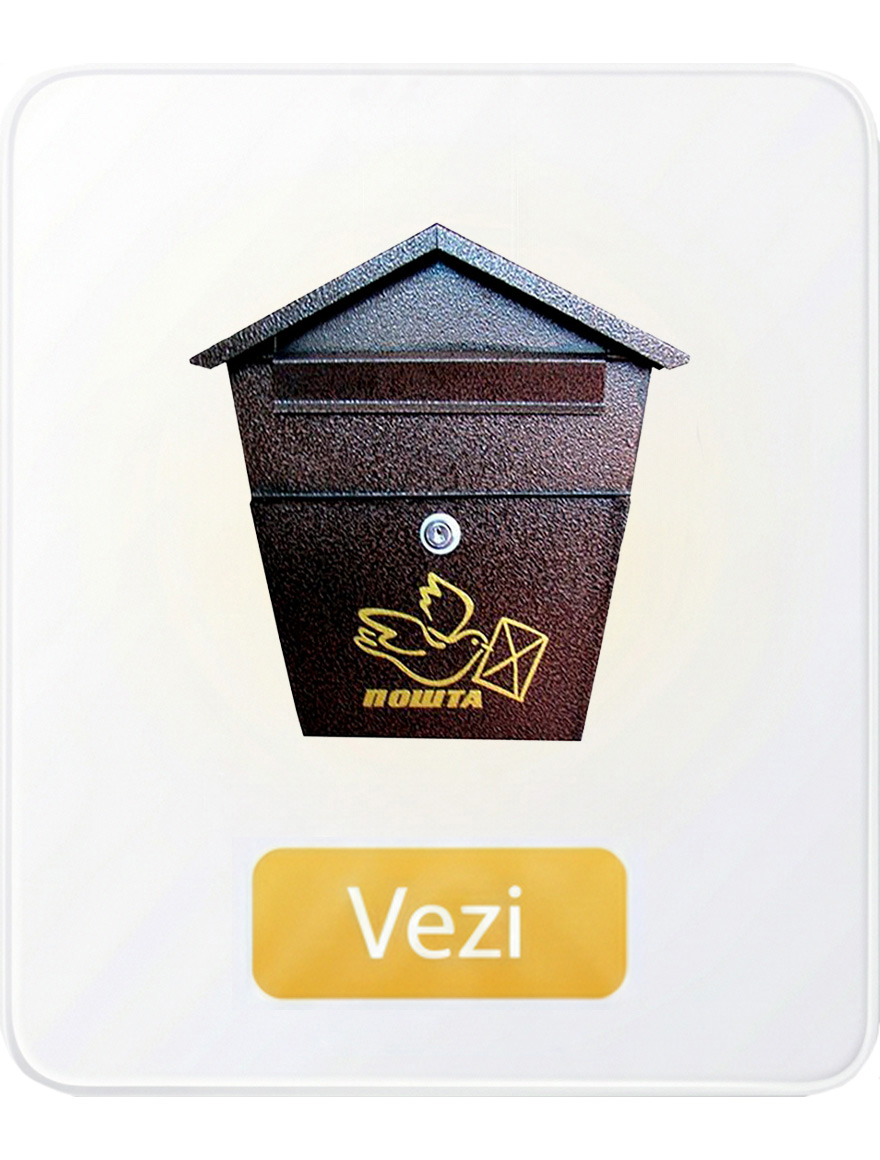Click the Vezi link to view product
This screenshot has width=880, height=1160.
440,920
